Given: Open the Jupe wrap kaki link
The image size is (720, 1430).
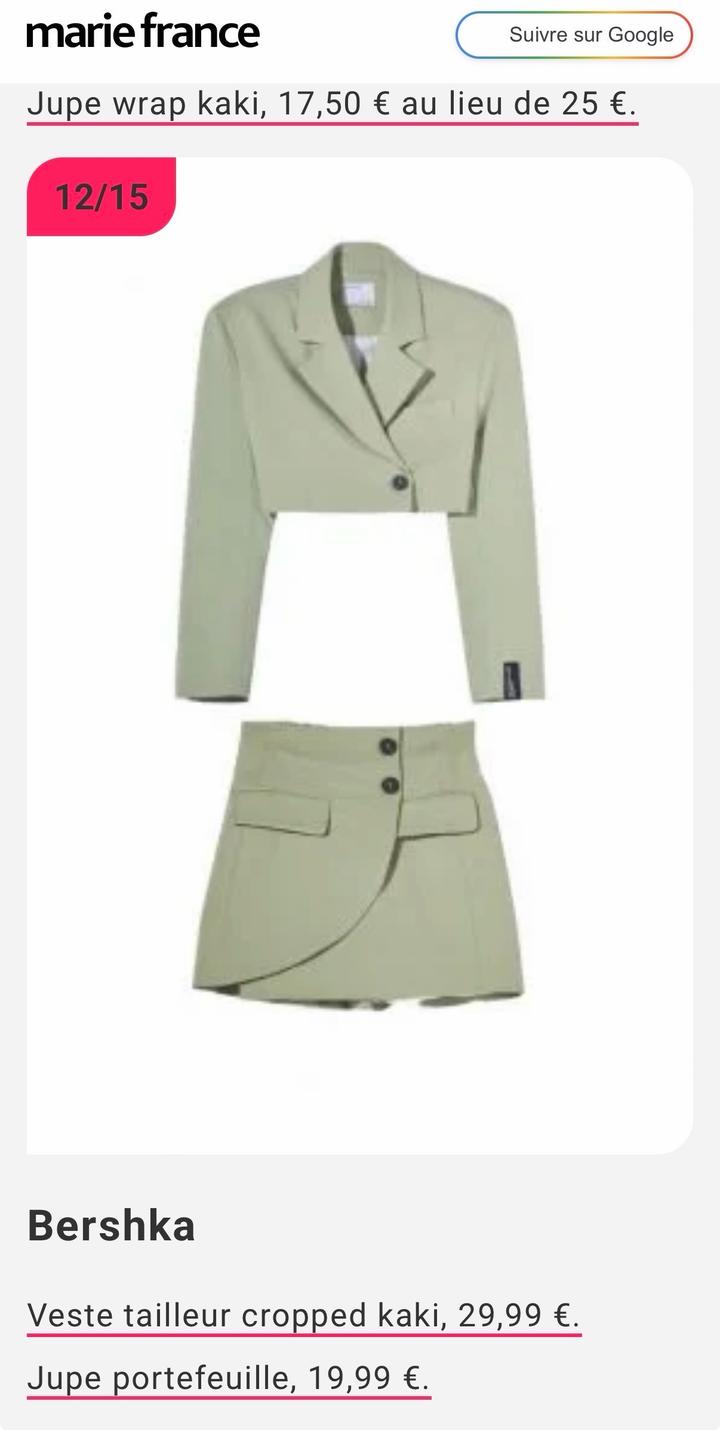Looking at the screenshot, I should click(331, 104).
